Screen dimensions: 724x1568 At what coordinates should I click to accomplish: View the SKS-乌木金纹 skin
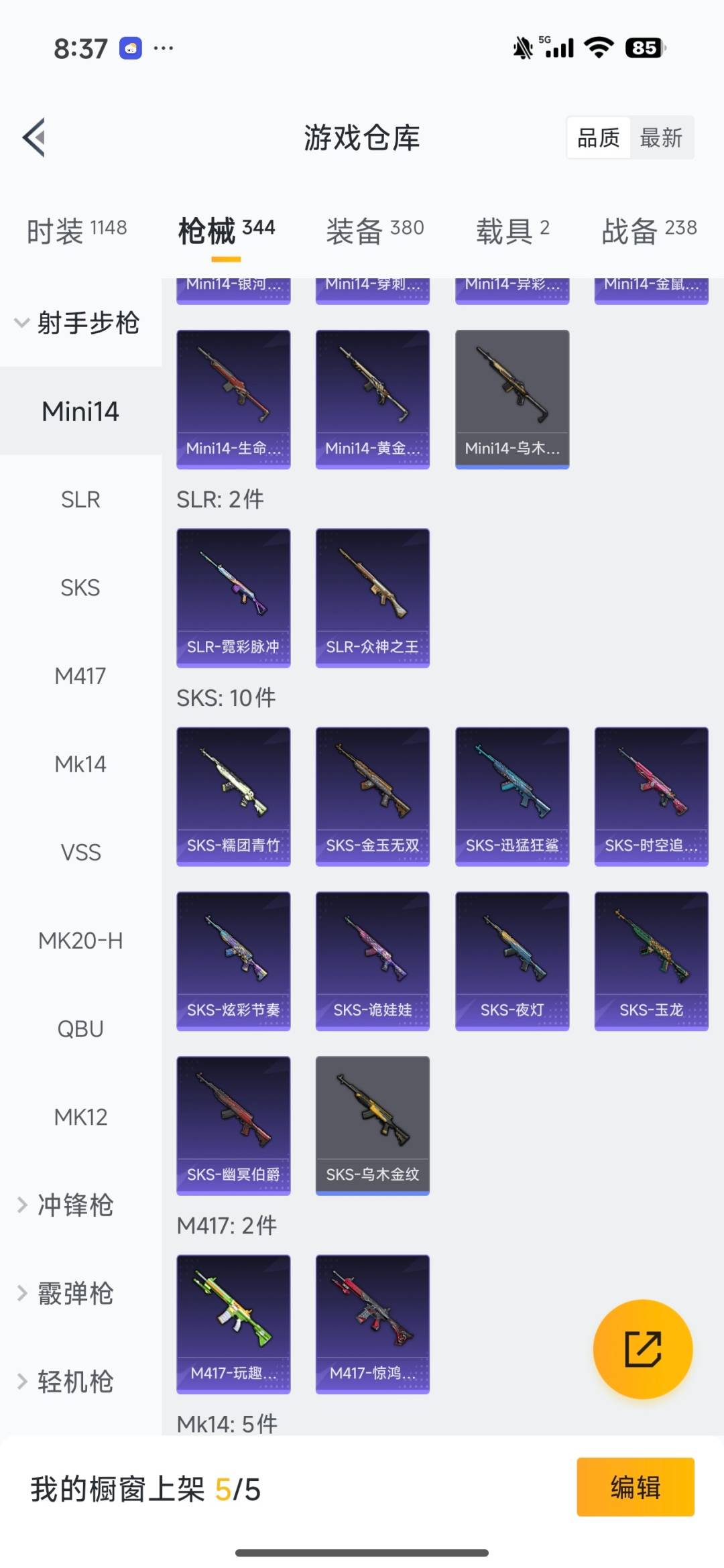coord(373,1125)
